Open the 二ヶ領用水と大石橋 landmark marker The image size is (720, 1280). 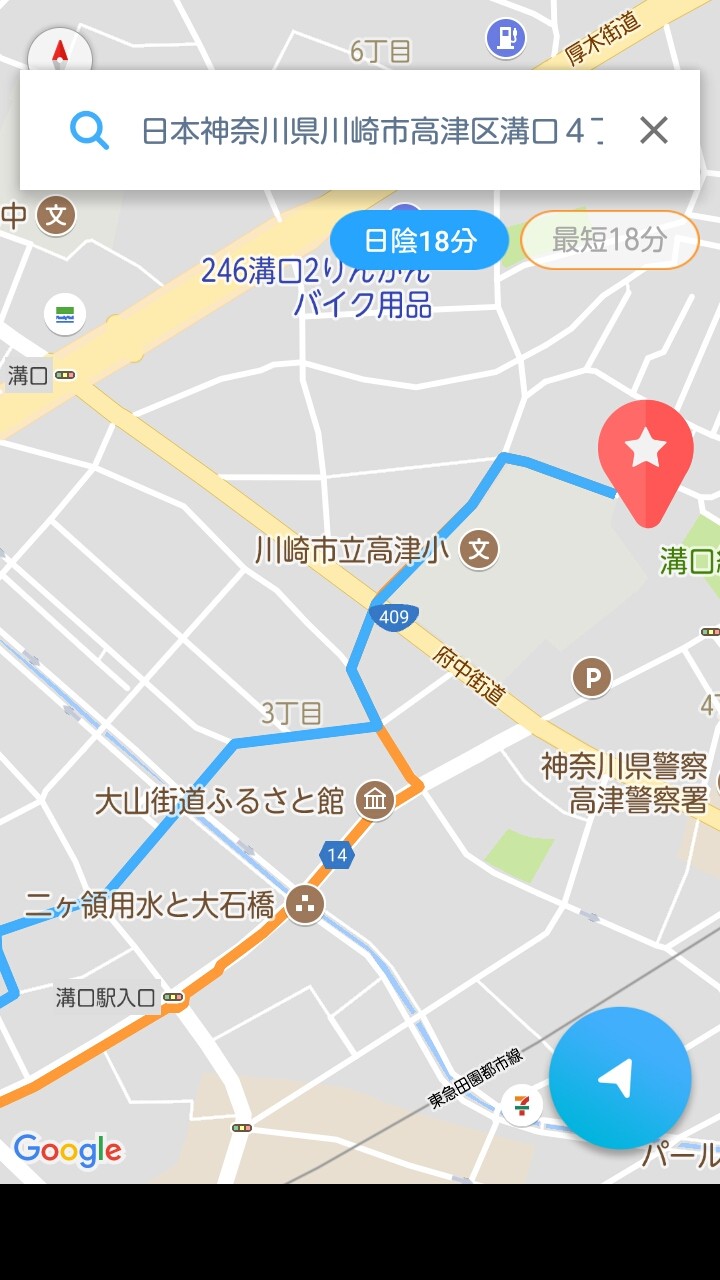click(305, 906)
